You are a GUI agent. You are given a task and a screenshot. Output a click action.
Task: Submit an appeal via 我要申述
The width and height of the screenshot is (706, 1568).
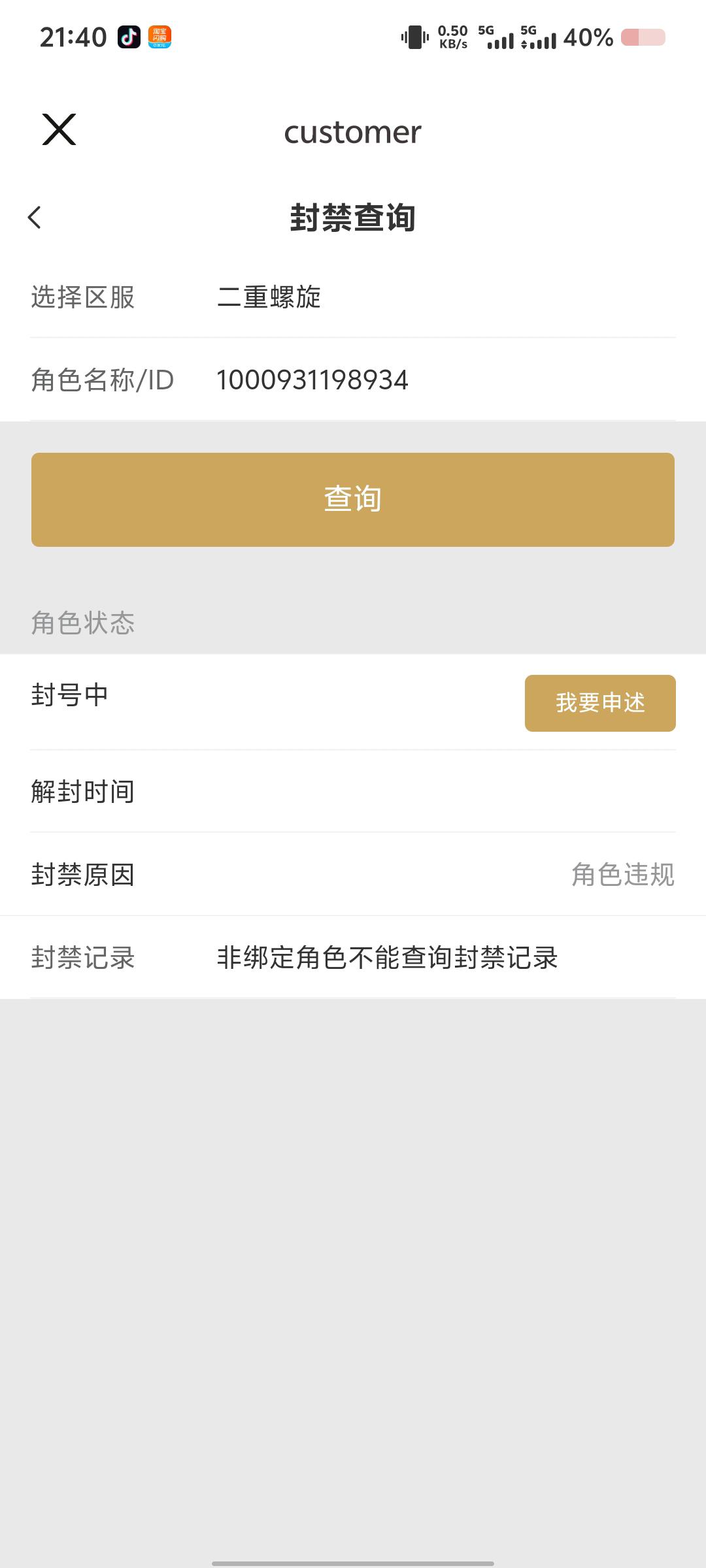[599, 703]
